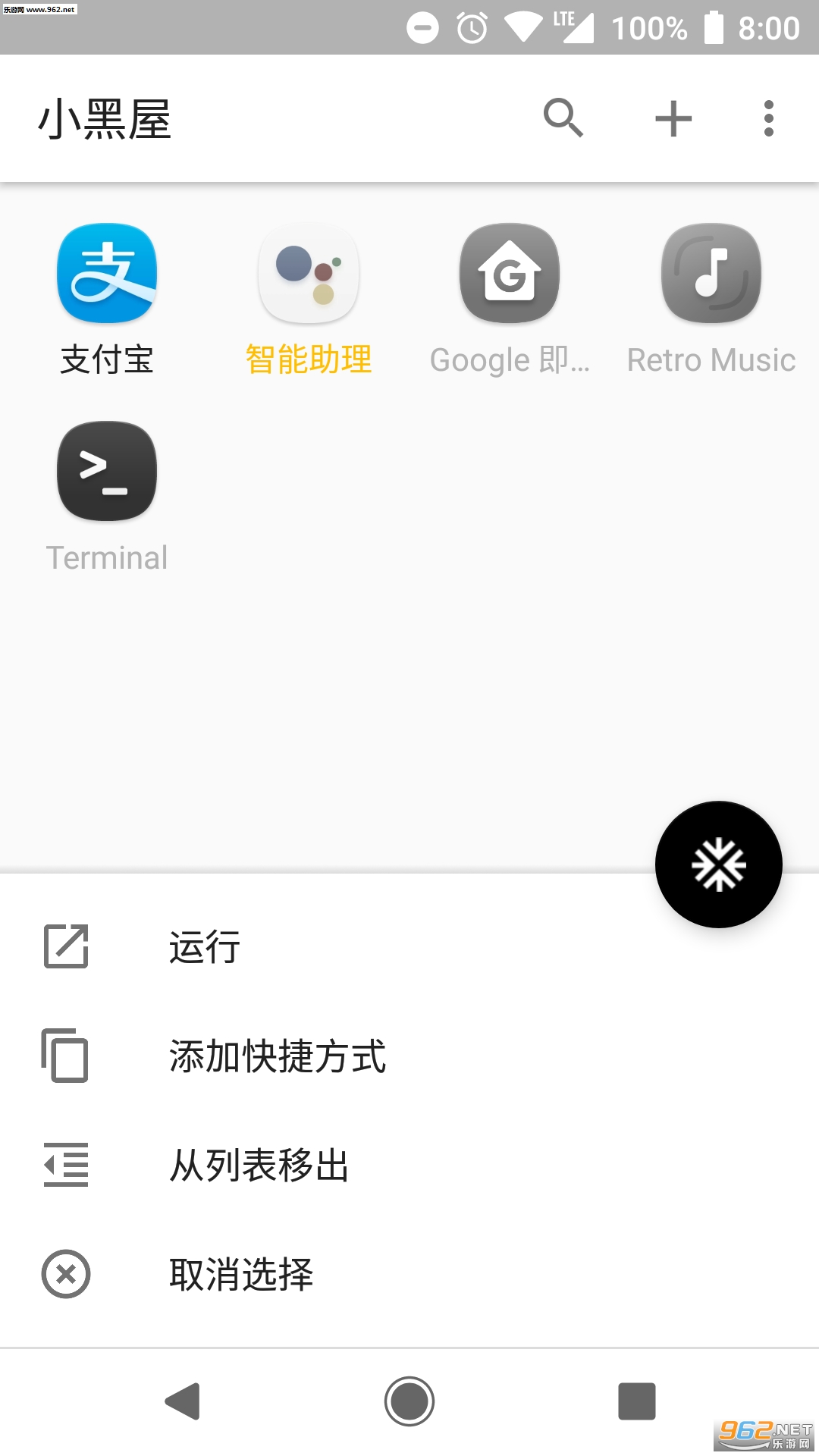This screenshot has width=819, height=1456.
Task: Tap the plus icon to add apps
Action: [x=673, y=119]
